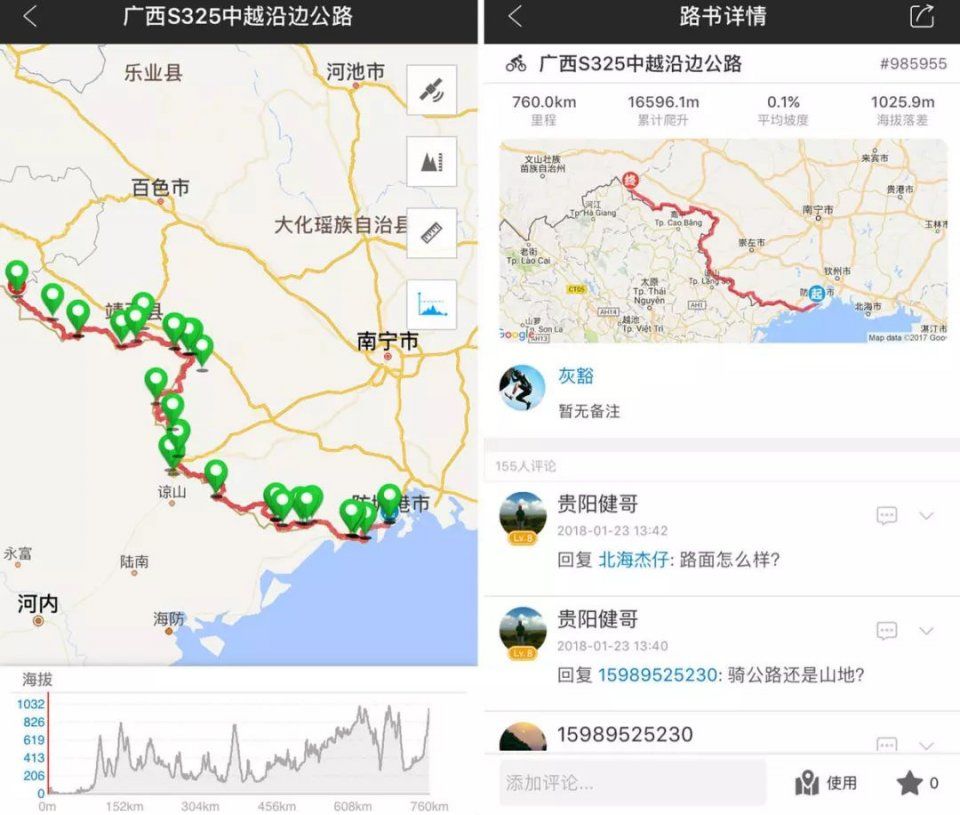Toggle the terrain layer with the mountain icon
Screen dimensions: 960x815
[432, 162]
